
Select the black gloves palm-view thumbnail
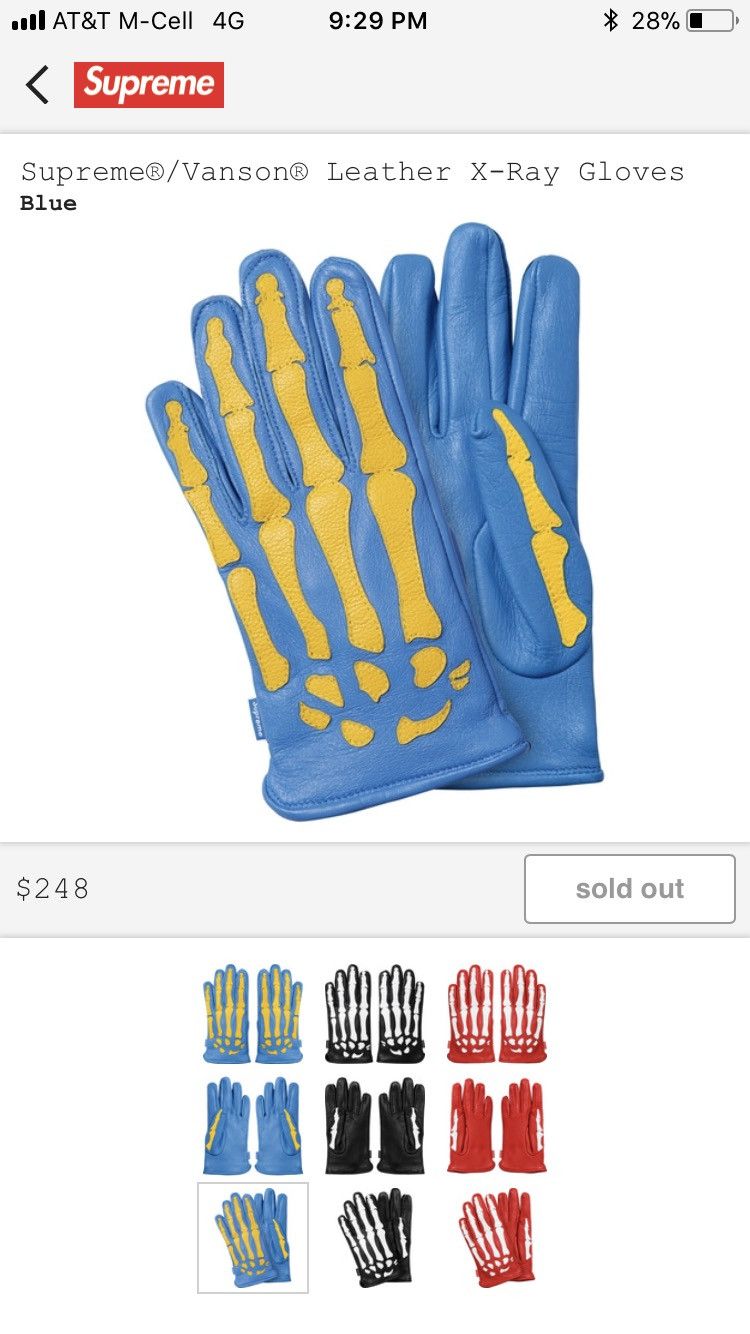pos(375,1125)
